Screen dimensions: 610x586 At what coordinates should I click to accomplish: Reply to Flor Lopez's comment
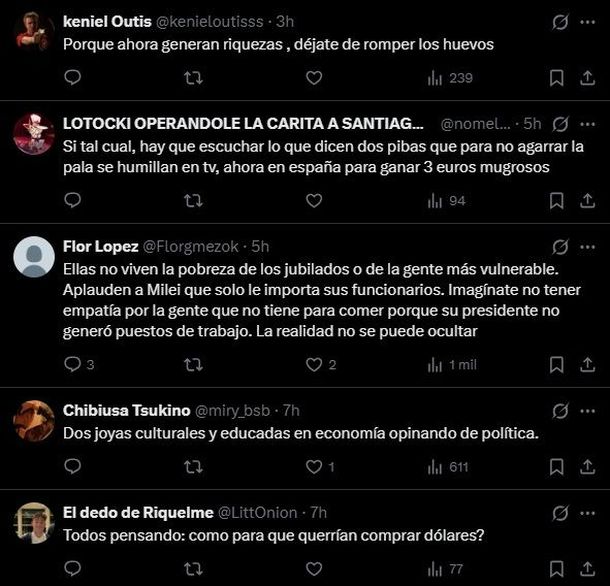(x=72, y=365)
